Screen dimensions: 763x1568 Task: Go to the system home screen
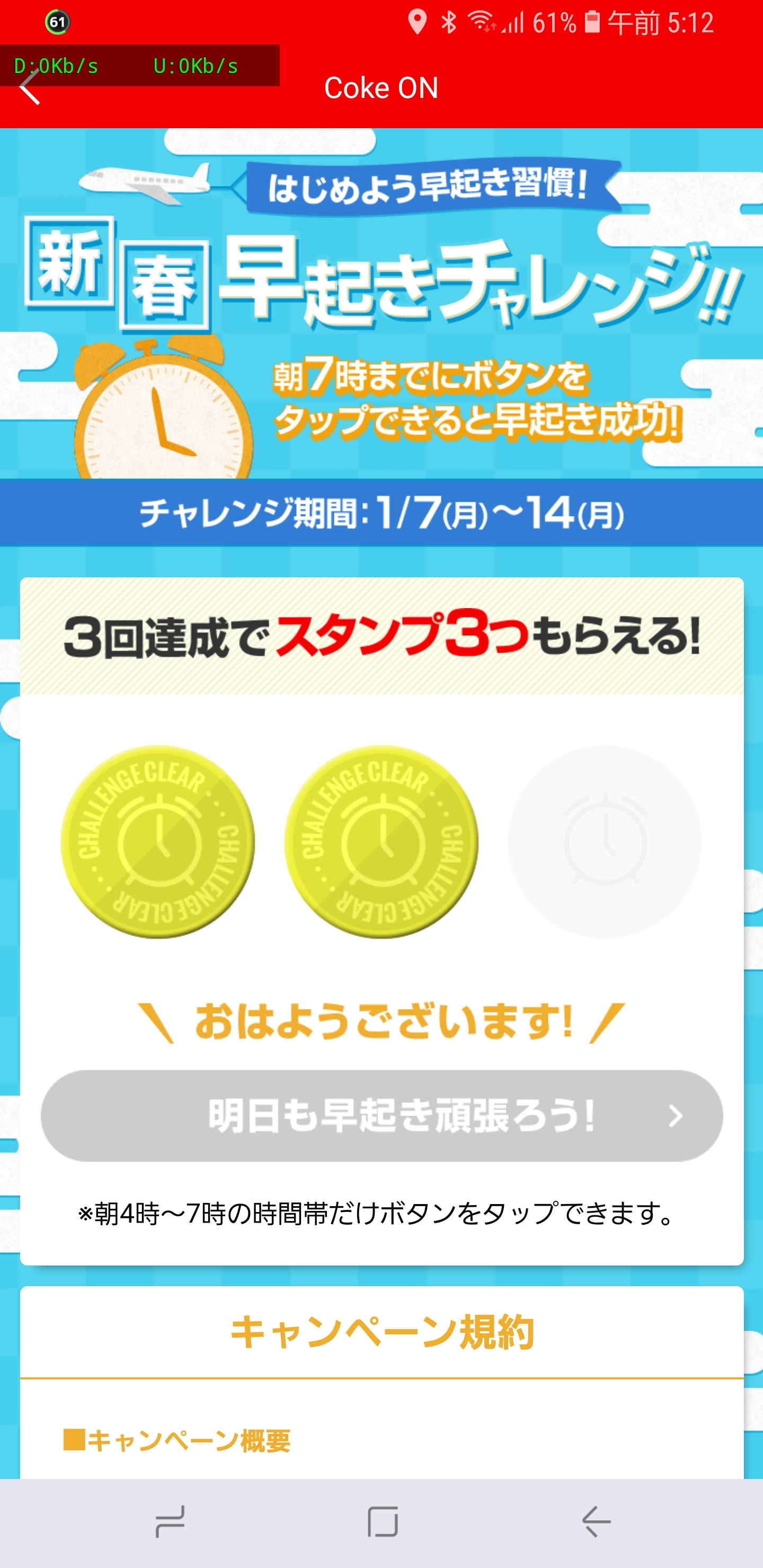click(x=383, y=1522)
